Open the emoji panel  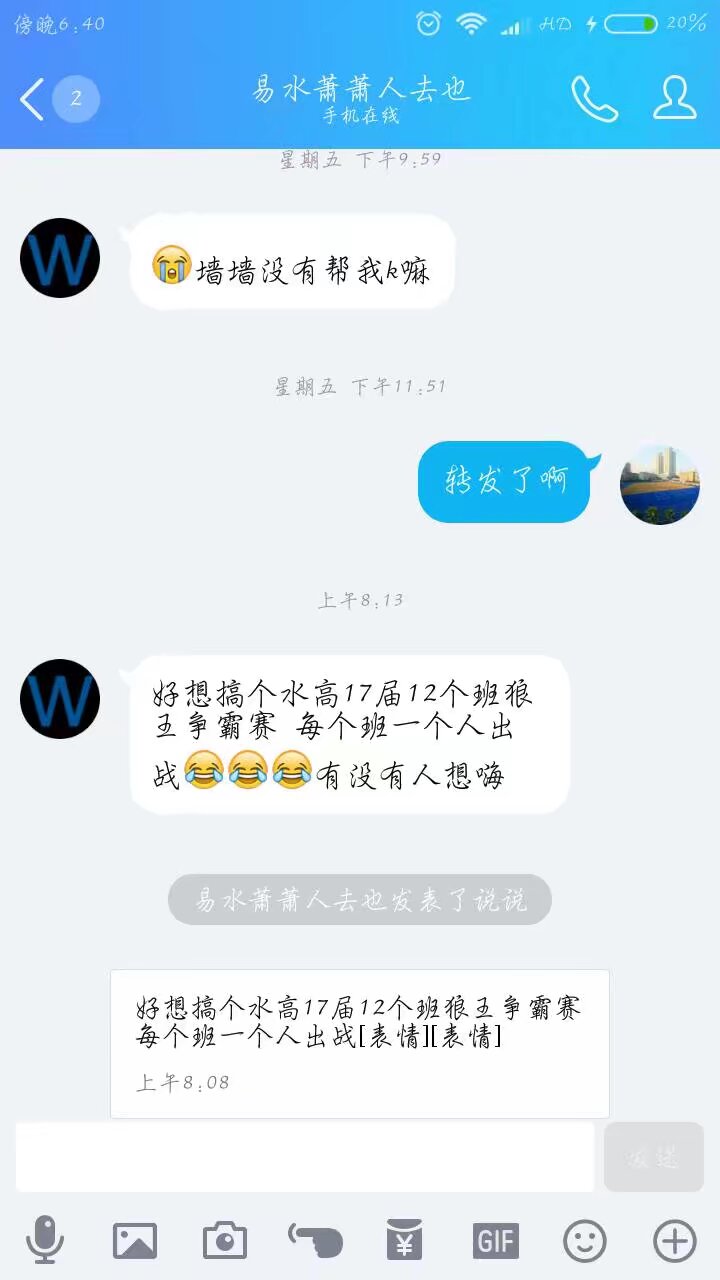pyautogui.click(x=585, y=1241)
